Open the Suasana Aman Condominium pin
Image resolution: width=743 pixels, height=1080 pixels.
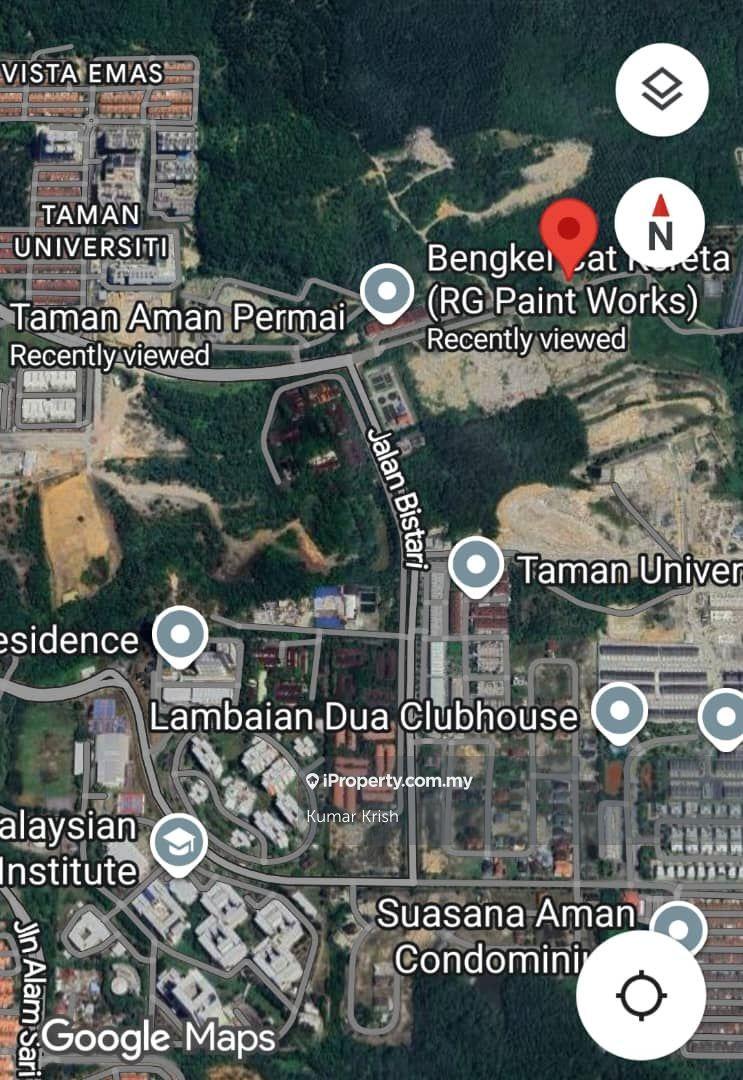679,927
